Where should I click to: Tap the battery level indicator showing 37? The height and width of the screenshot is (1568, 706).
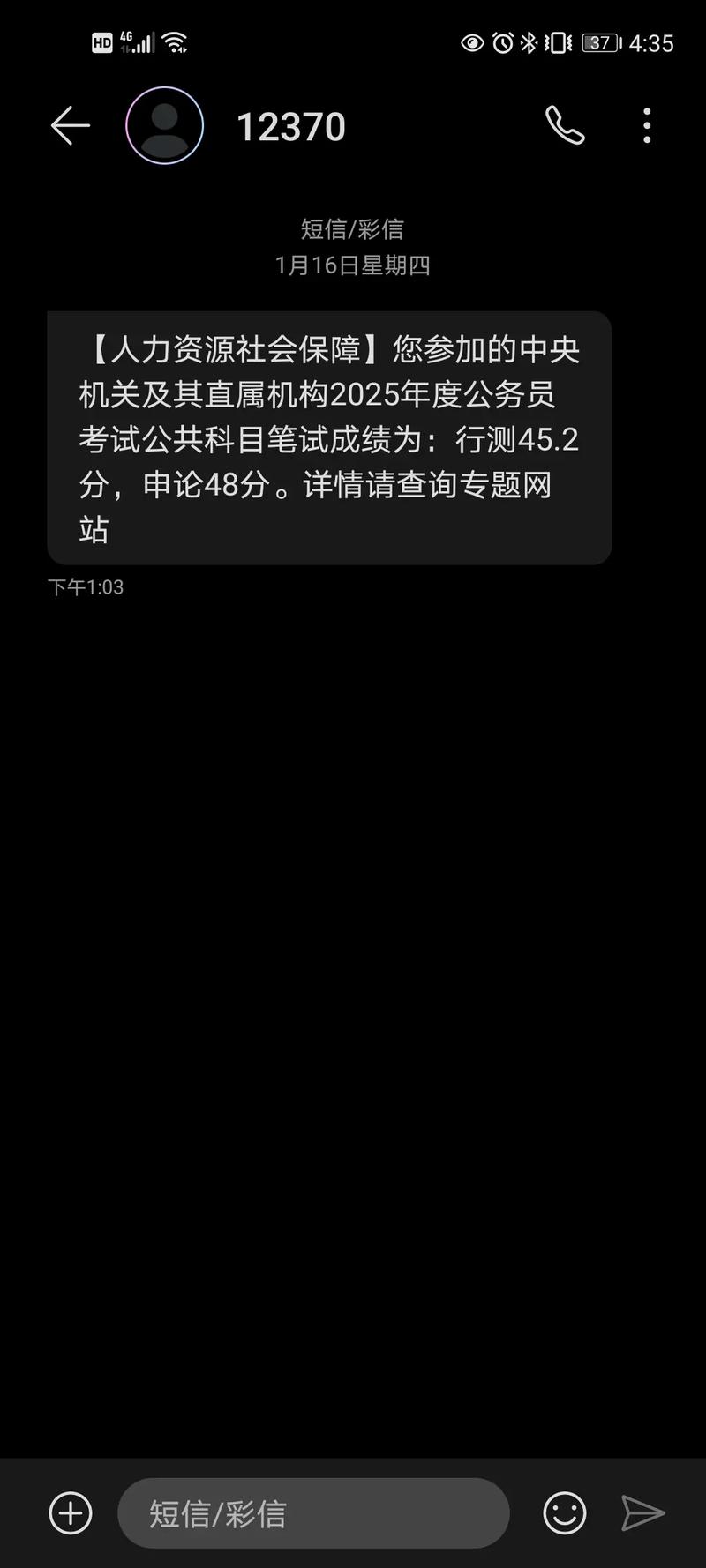coord(599,42)
